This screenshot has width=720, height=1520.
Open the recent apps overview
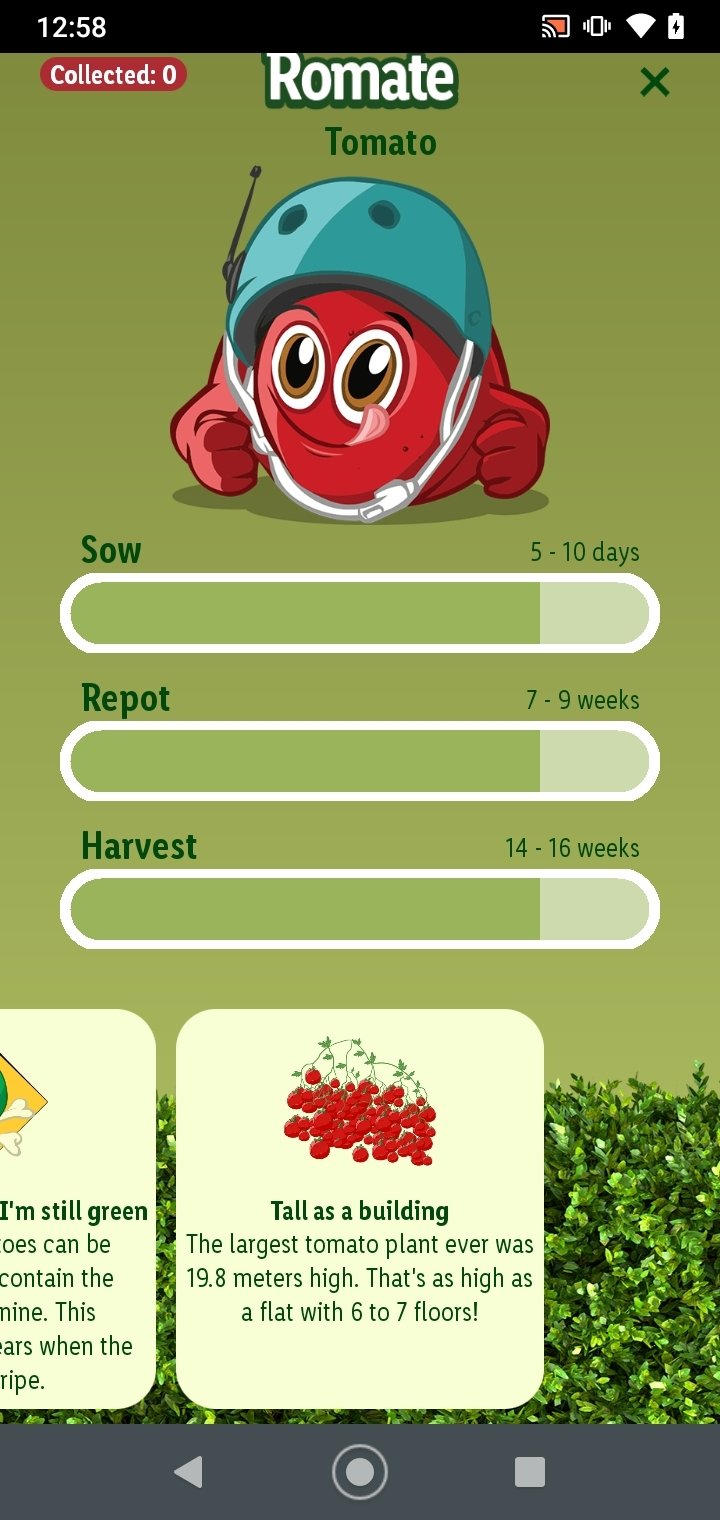pyautogui.click(x=530, y=1472)
